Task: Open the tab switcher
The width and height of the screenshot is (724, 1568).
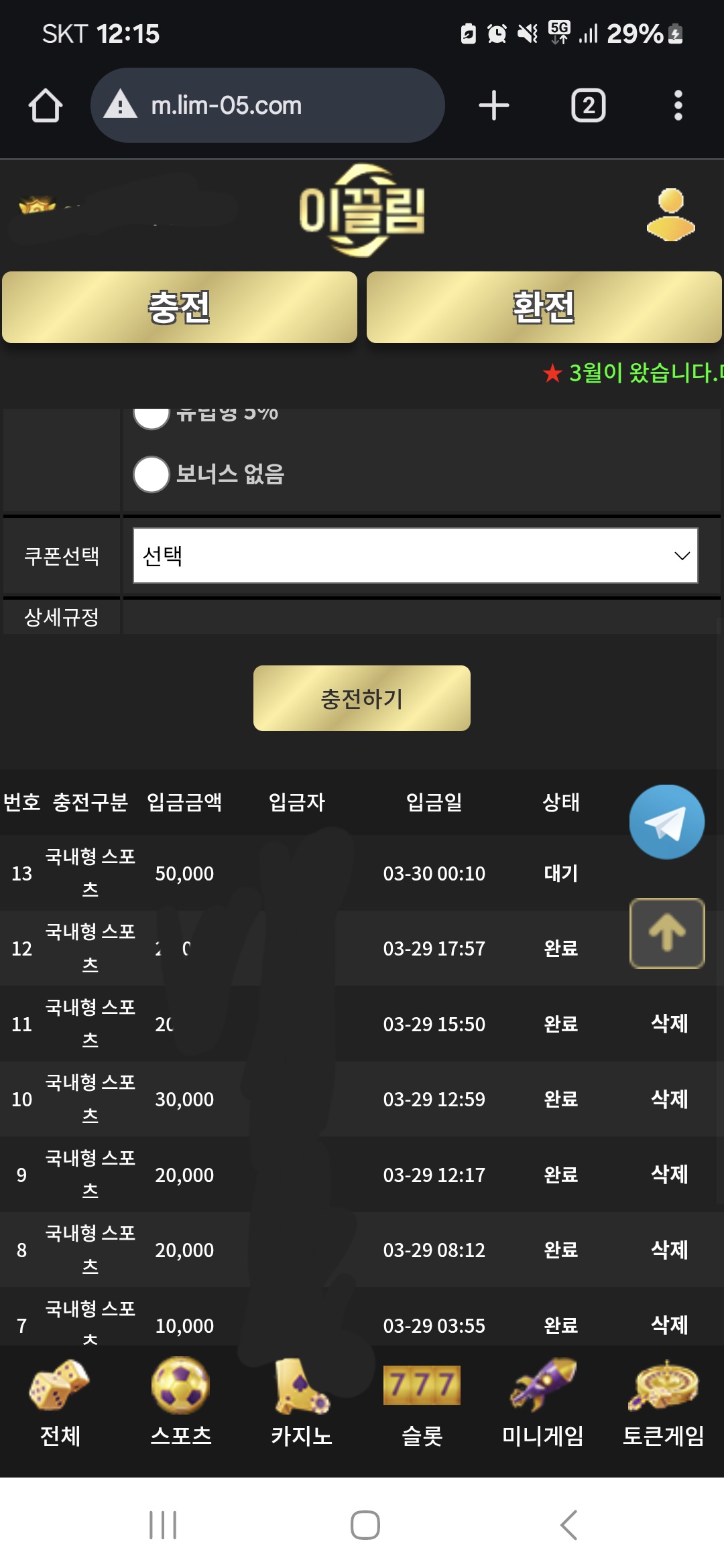Action: click(x=588, y=106)
